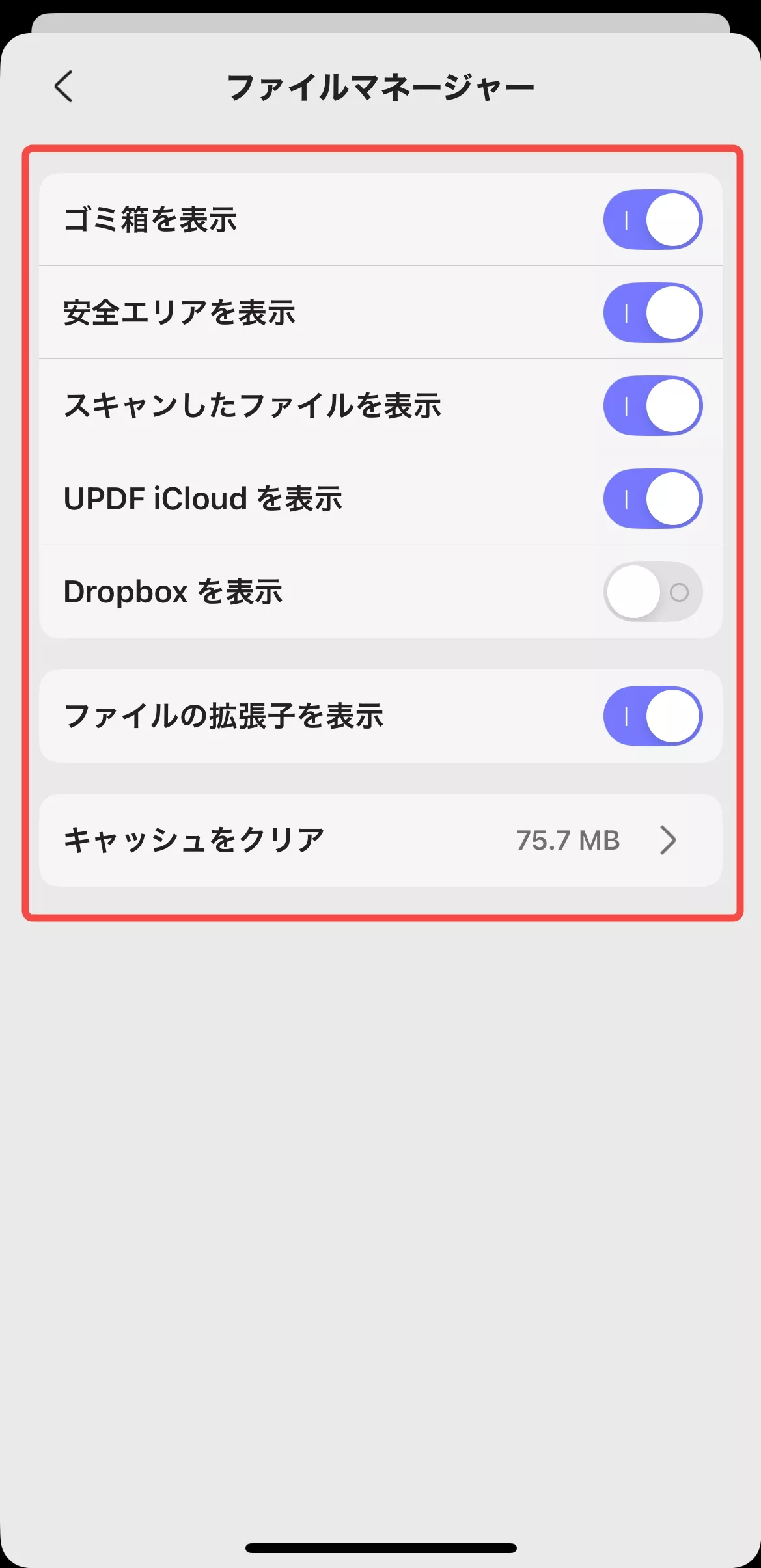Turn off 安全エリアを表示
Screen dimensions: 761x1568
(x=653, y=313)
